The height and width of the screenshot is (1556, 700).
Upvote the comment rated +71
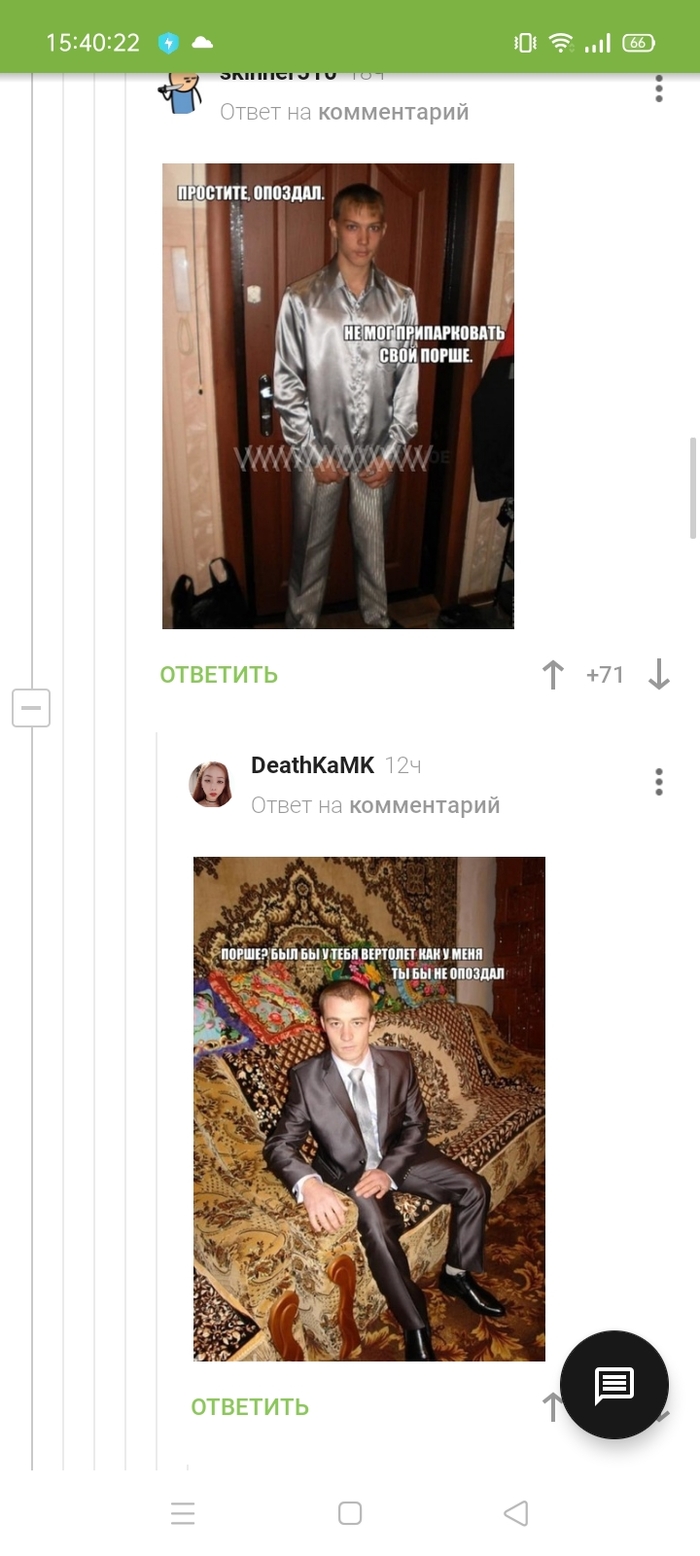553,675
